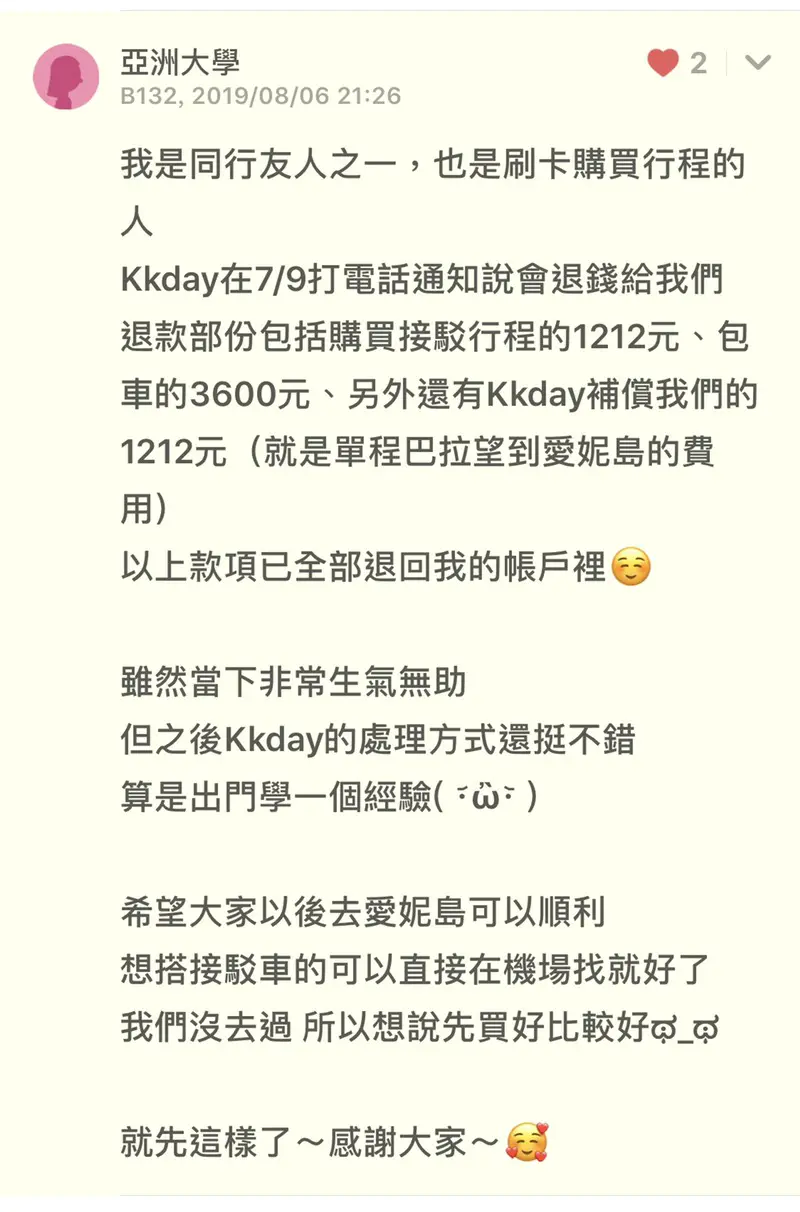
Task: Expand the dropdown chevron on comment B132
Action: 758,63
